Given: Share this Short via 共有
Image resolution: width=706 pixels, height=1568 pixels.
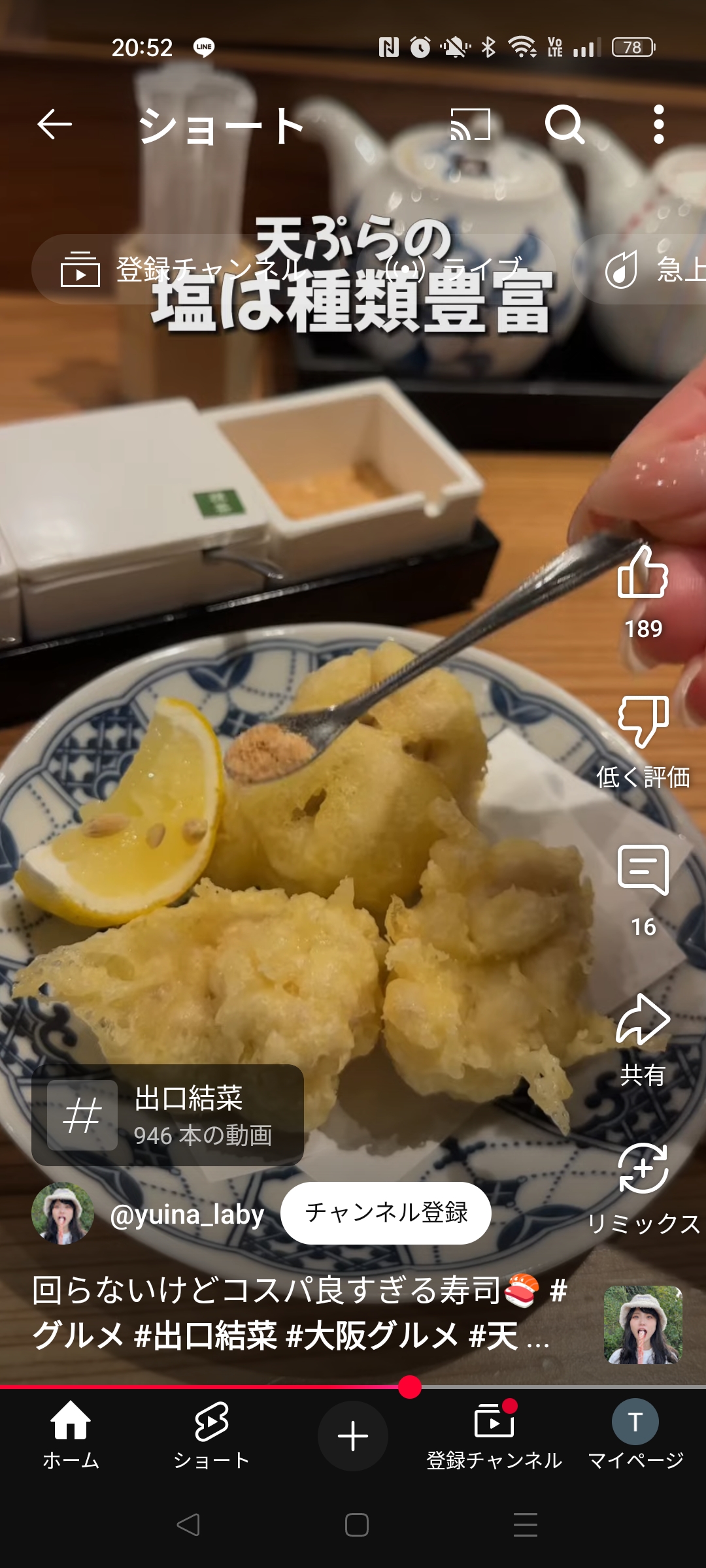Looking at the screenshot, I should [x=643, y=1021].
